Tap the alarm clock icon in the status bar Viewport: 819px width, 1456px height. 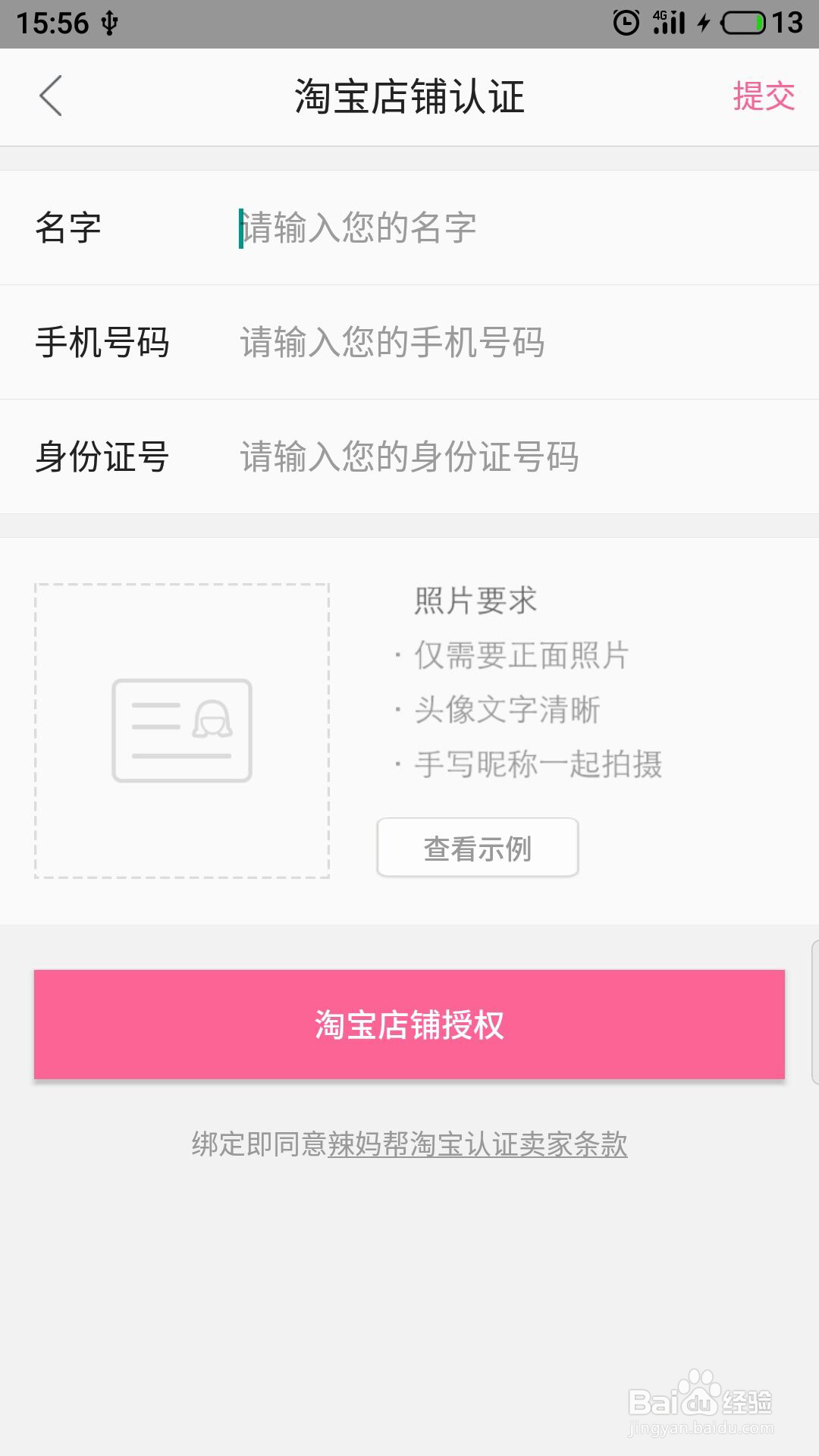coord(626,20)
